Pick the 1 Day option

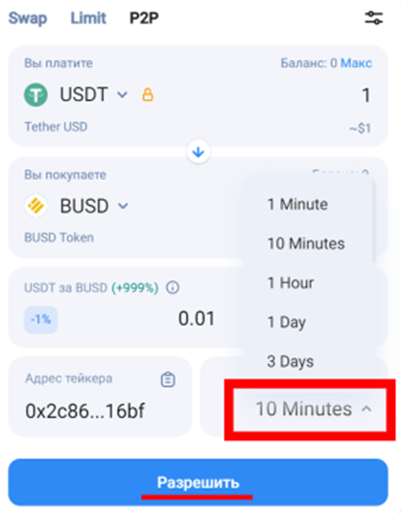click(287, 322)
